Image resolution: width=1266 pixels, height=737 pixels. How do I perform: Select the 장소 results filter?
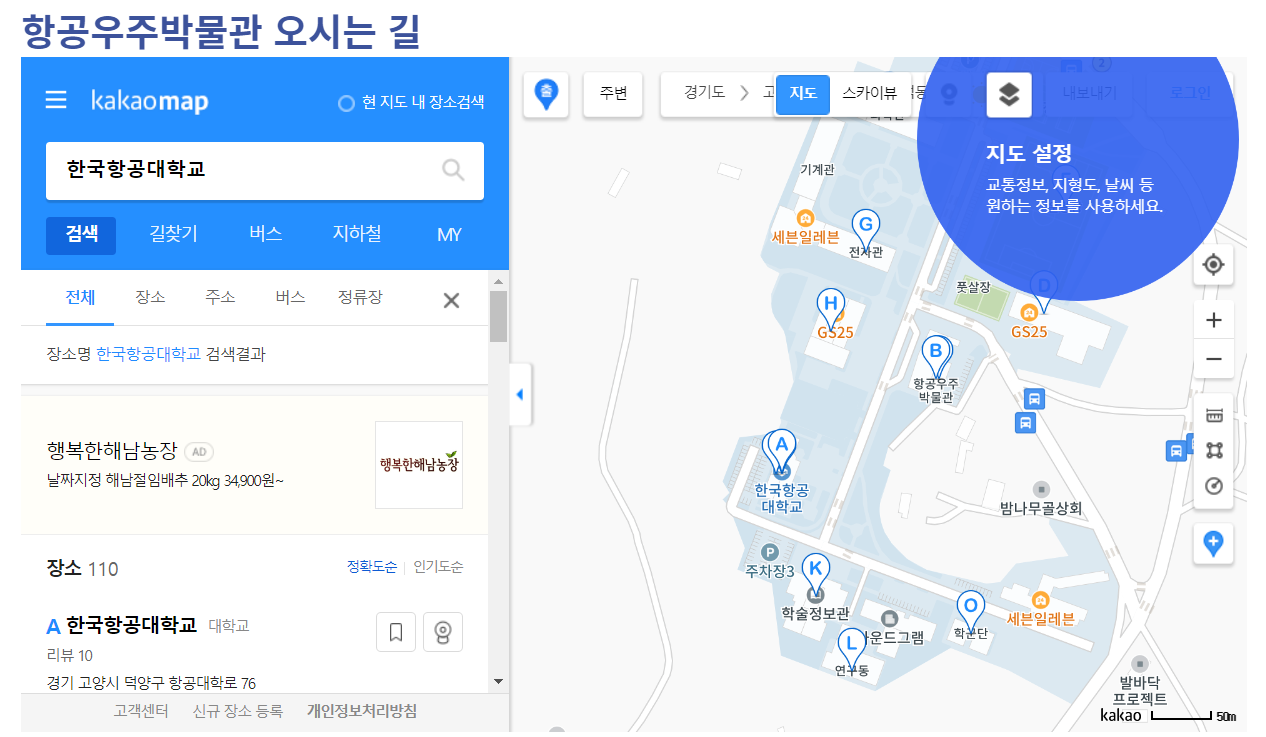click(x=150, y=298)
